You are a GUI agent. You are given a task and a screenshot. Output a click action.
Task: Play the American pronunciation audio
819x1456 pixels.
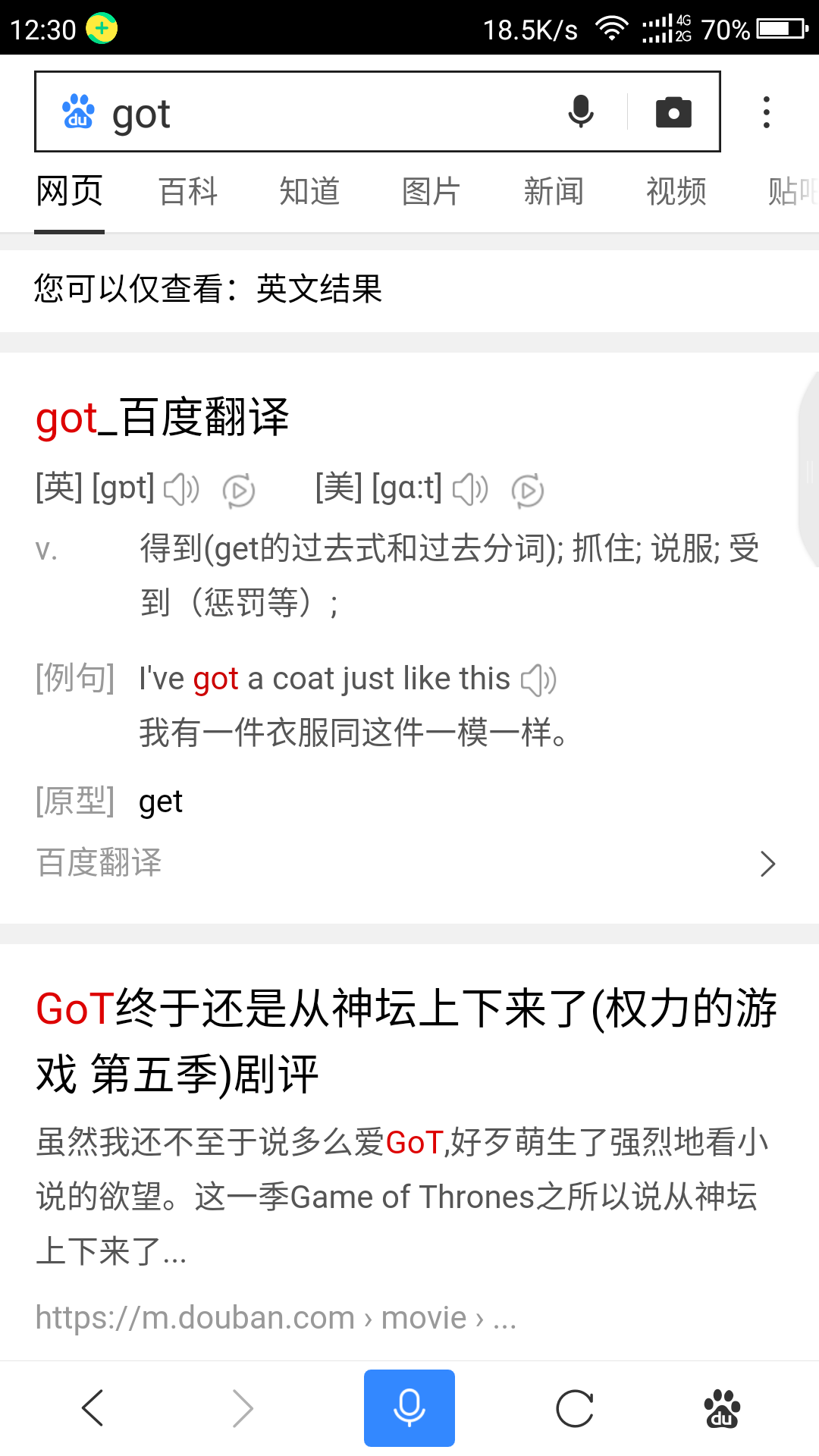[470, 489]
